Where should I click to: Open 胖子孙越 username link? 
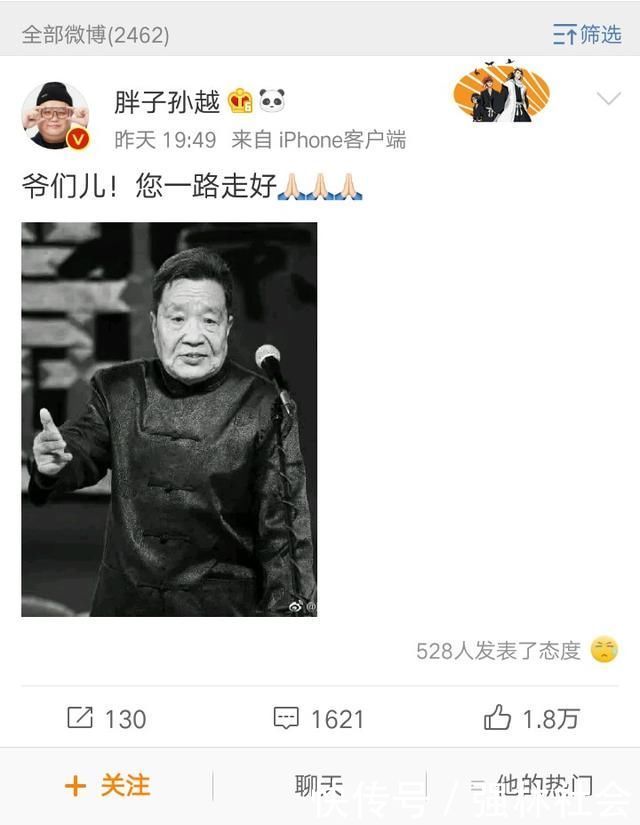[169, 100]
